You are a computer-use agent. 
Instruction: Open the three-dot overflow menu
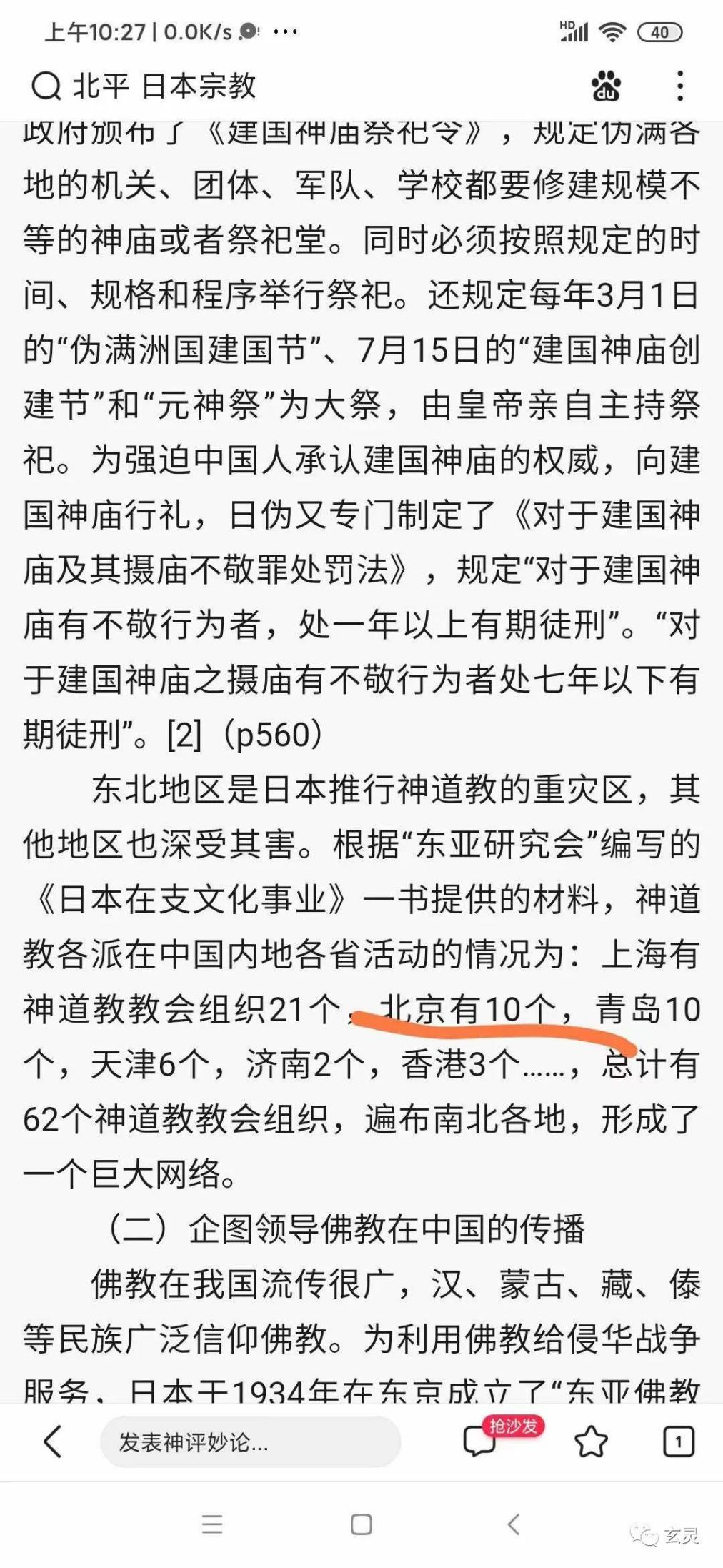(680, 86)
